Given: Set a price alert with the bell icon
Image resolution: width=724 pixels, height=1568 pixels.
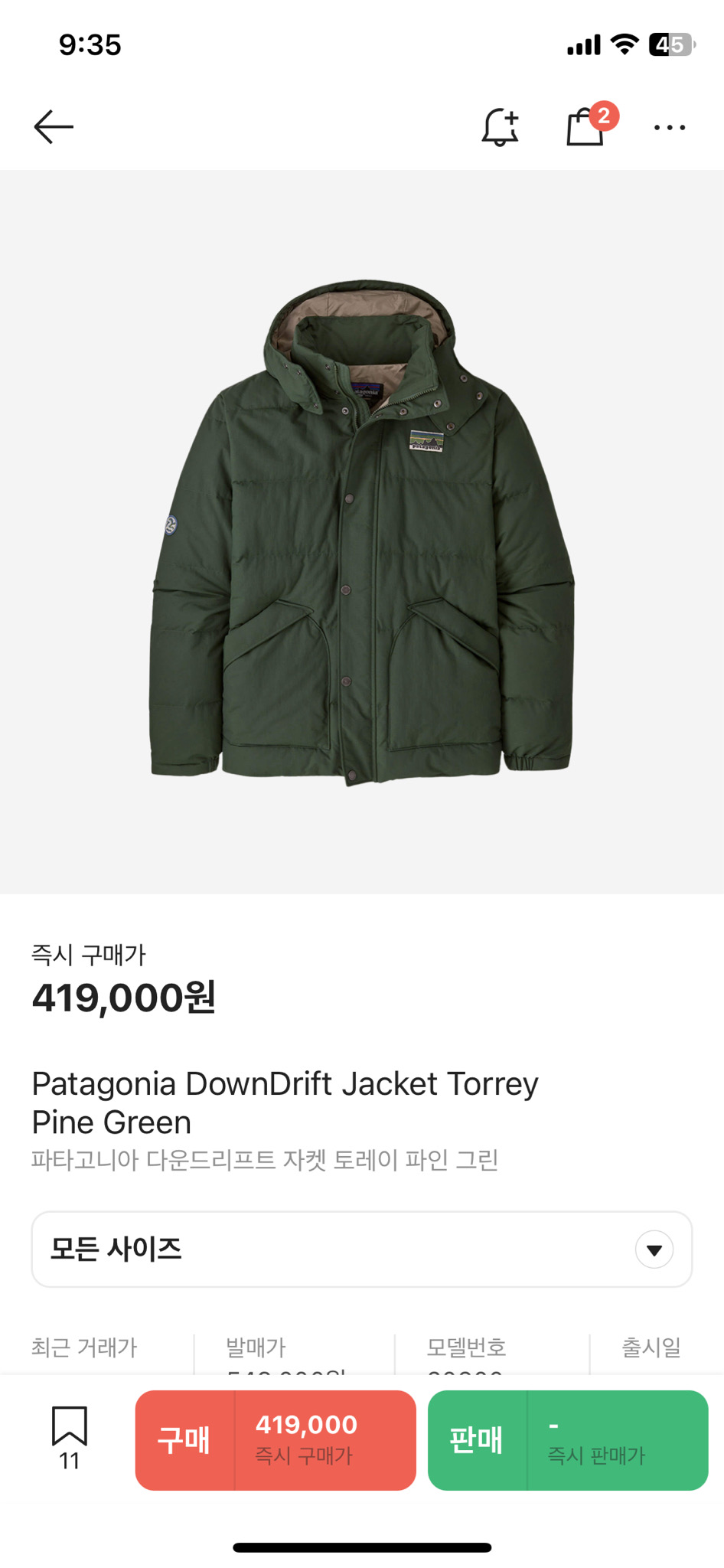Looking at the screenshot, I should tap(501, 127).
